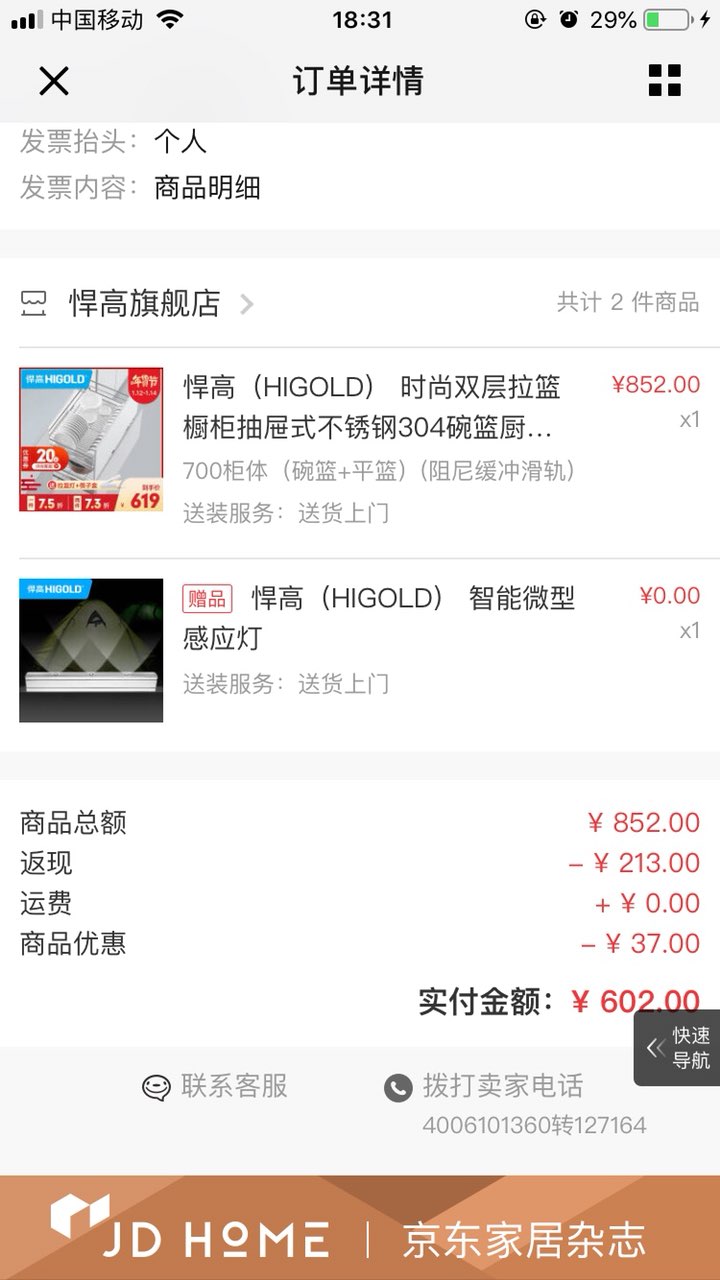
Task: Expand the 快速导航 quick navigation panel
Action: tap(679, 1048)
